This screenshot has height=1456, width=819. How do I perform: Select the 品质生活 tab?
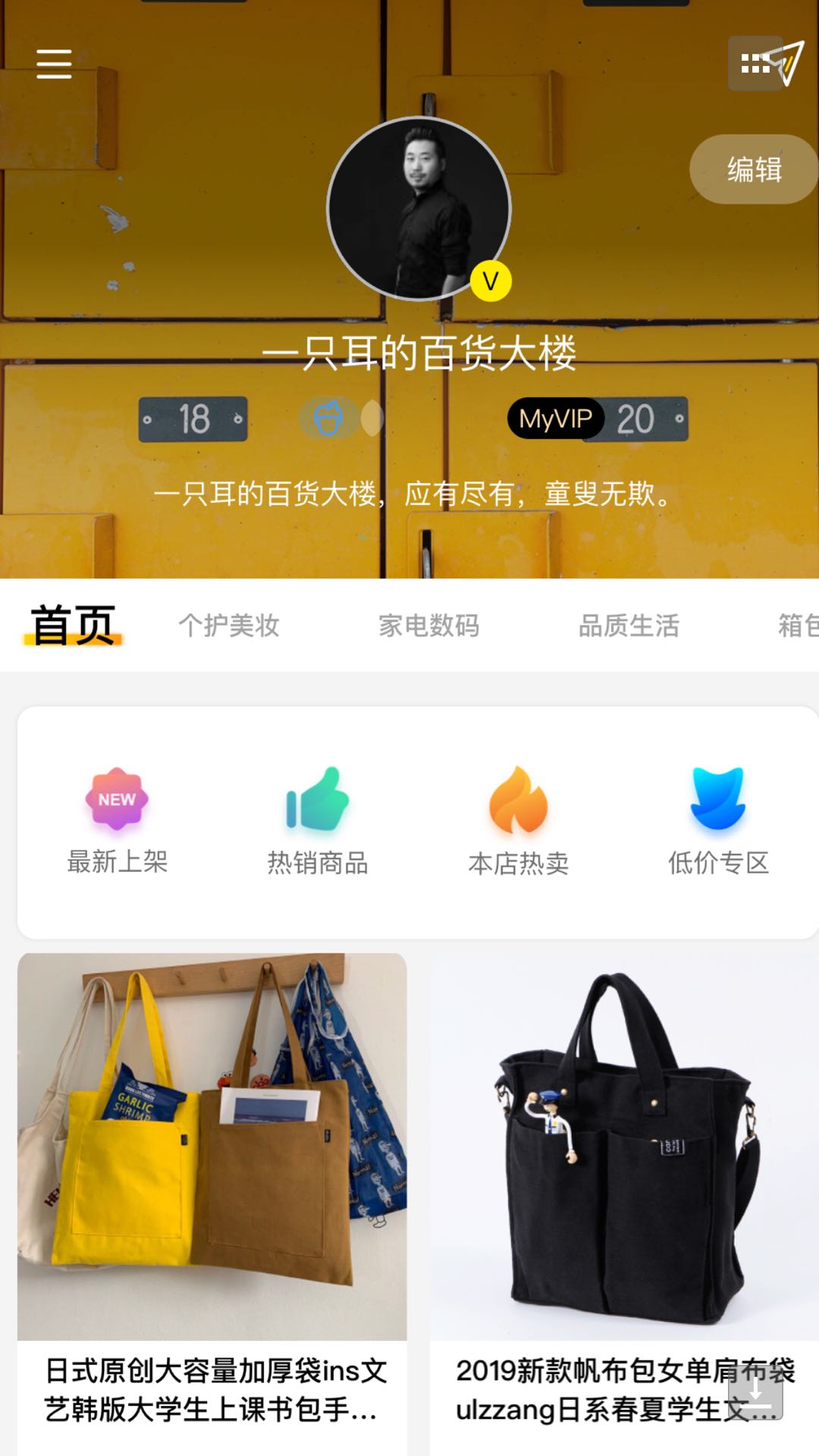[629, 626]
